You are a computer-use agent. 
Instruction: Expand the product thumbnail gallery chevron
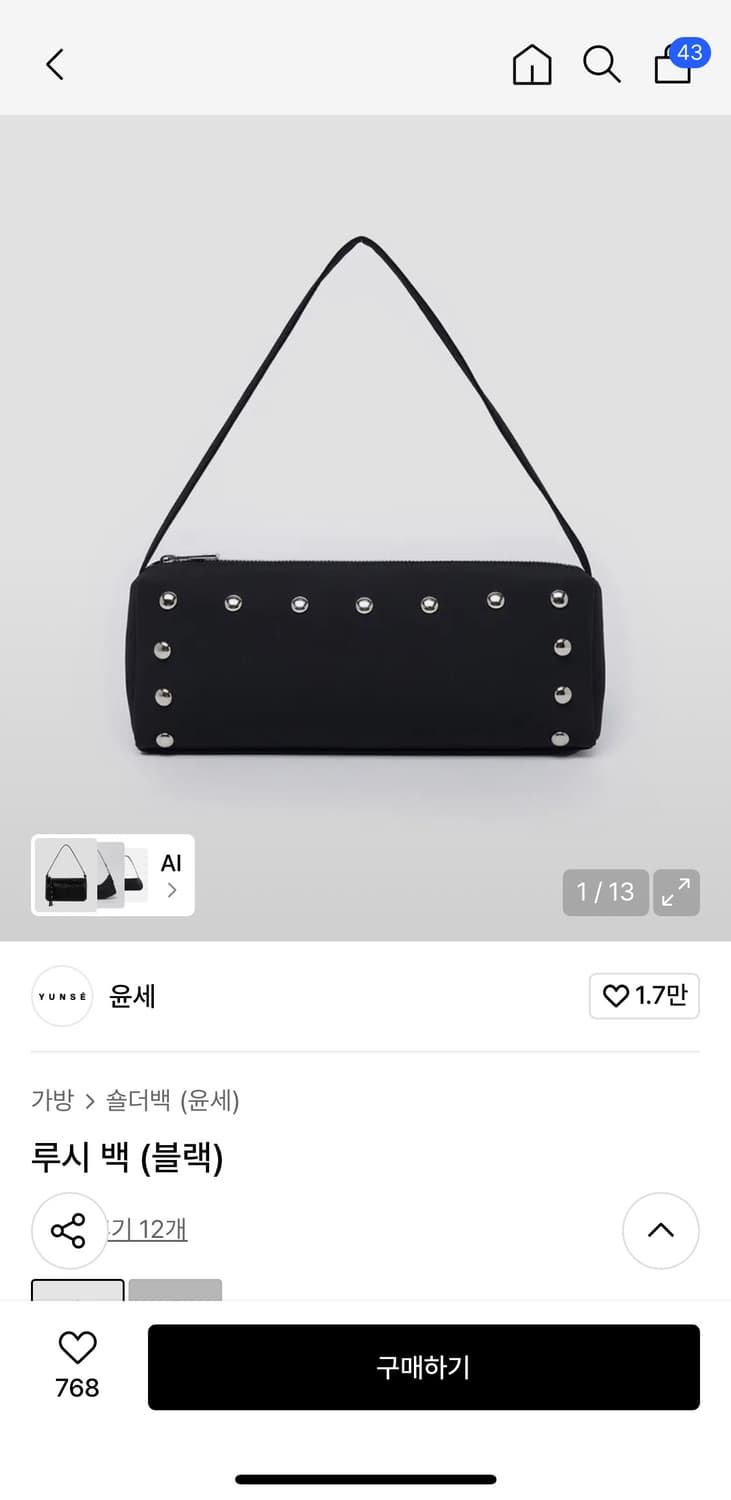click(170, 889)
